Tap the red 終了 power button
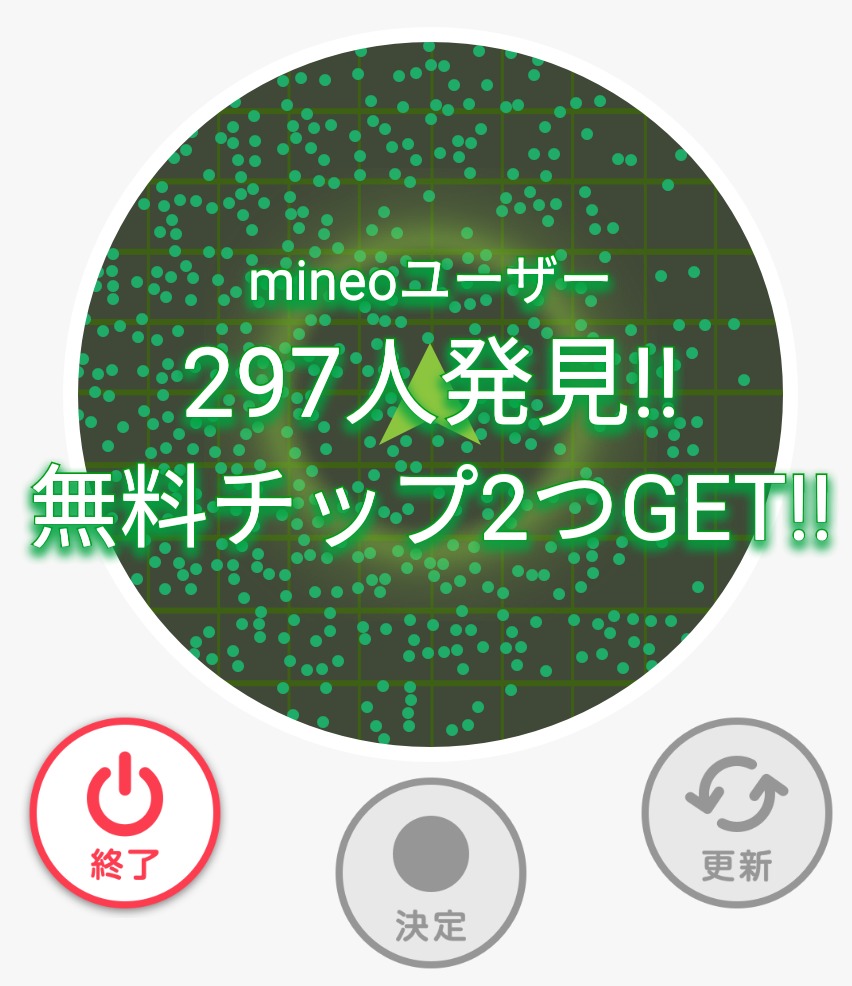The height and width of the screenshot is (986, 852). (x=125, y=812)
